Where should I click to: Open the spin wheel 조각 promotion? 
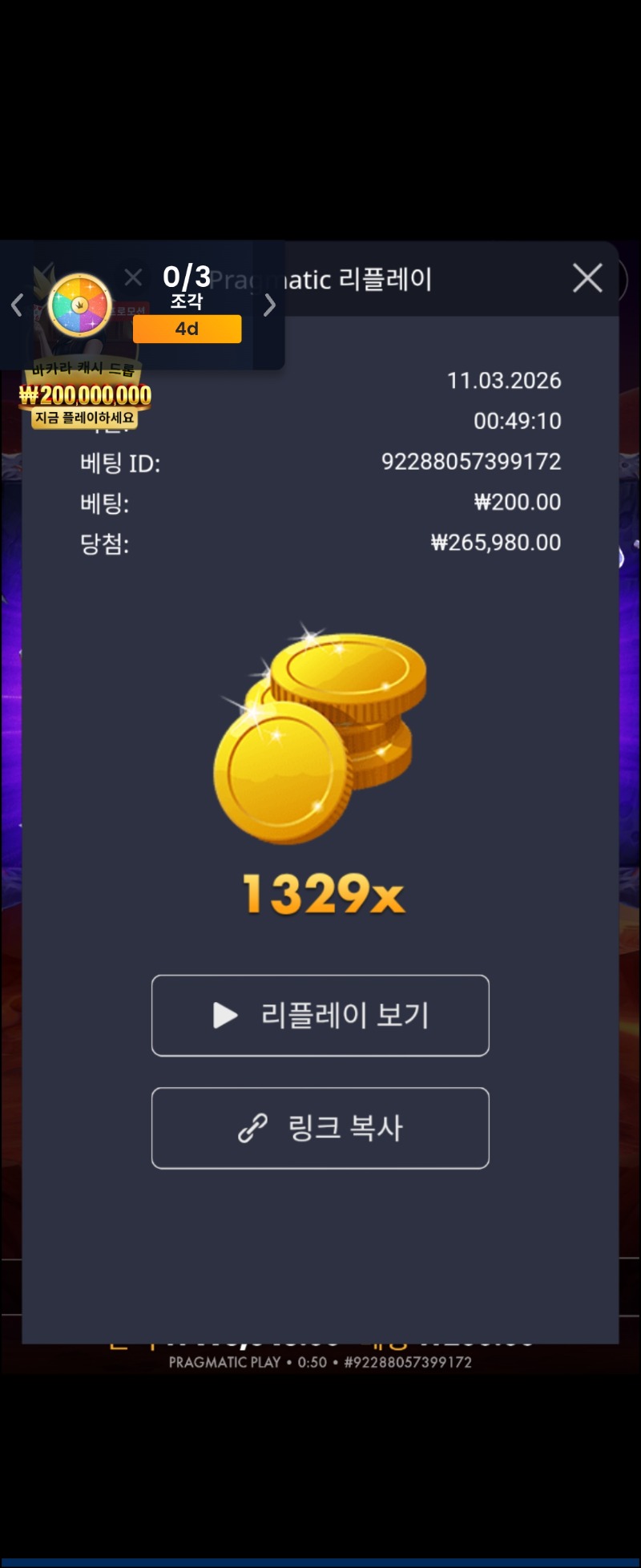(79, 305)
